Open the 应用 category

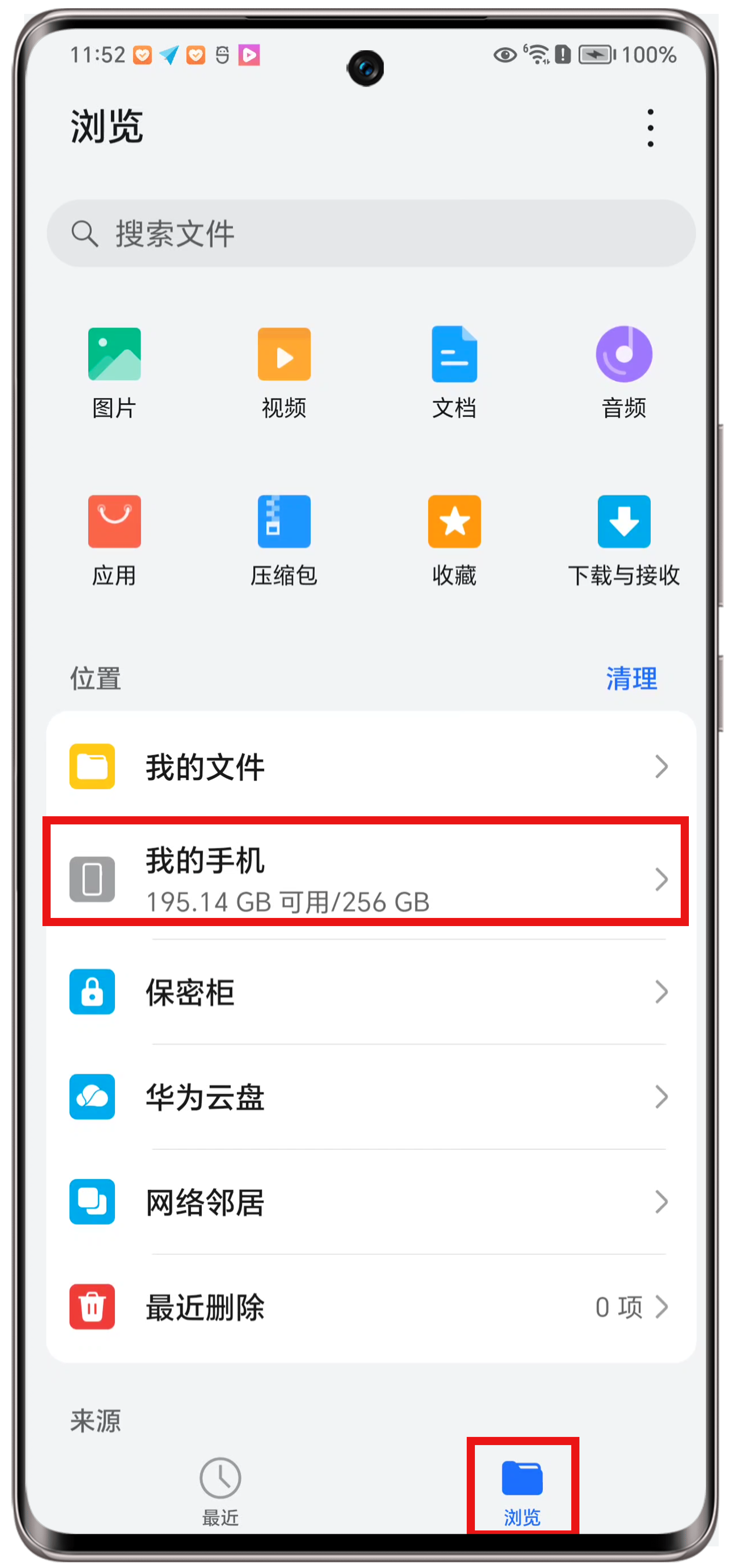click(114, 539)
